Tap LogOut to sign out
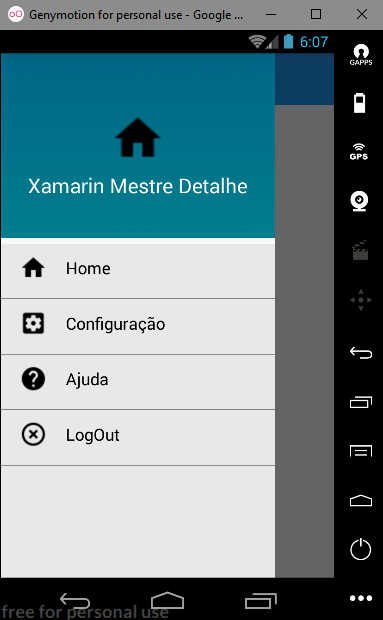Screen dimensions: 383x620 click(x=138, y=437)
